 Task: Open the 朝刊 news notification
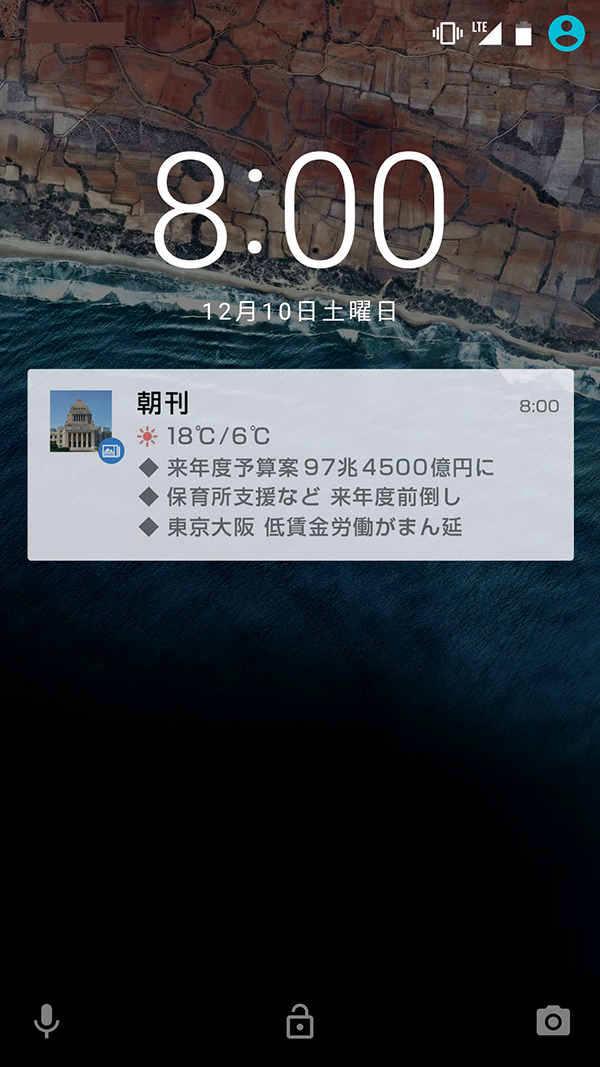pyautogui.click(x=300, y=465)
